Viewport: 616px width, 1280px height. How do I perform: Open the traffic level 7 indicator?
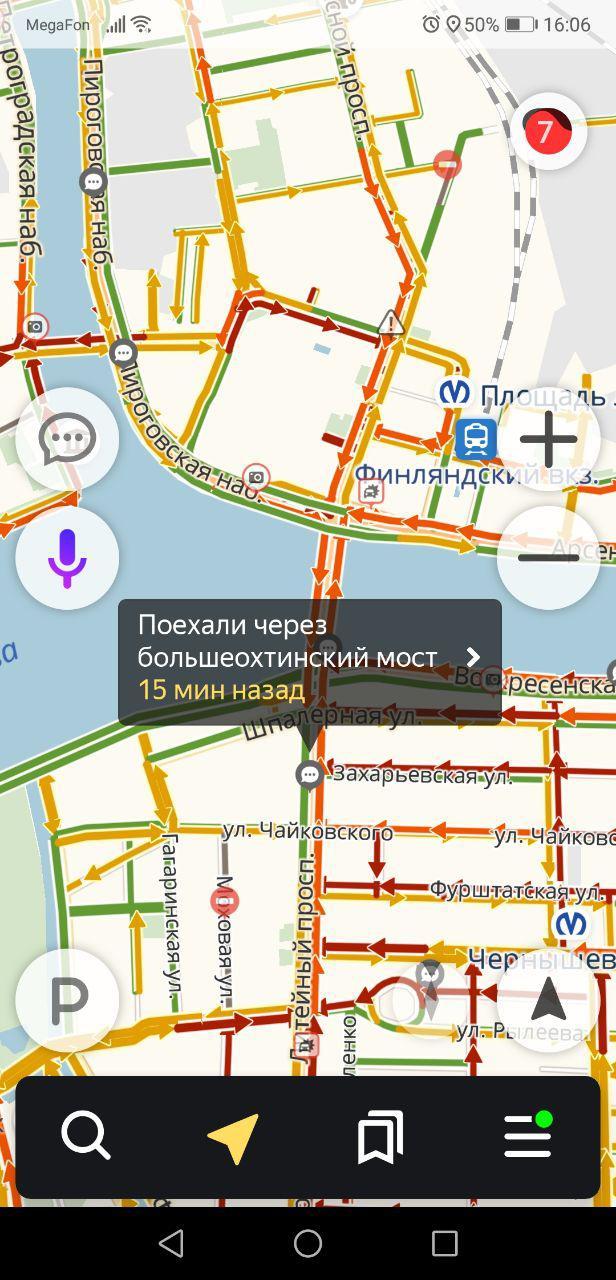pyautogui.click(x=546, y=131)
